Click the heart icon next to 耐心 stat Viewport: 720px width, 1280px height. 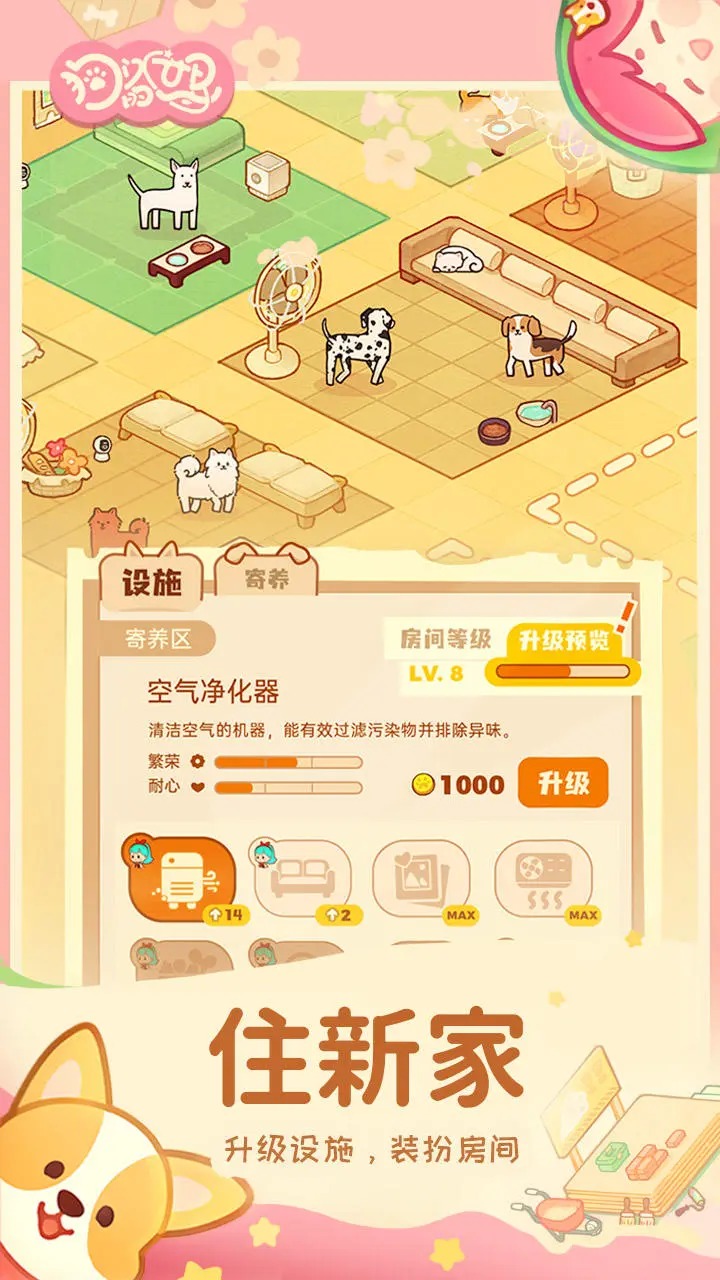pos(200,789)
